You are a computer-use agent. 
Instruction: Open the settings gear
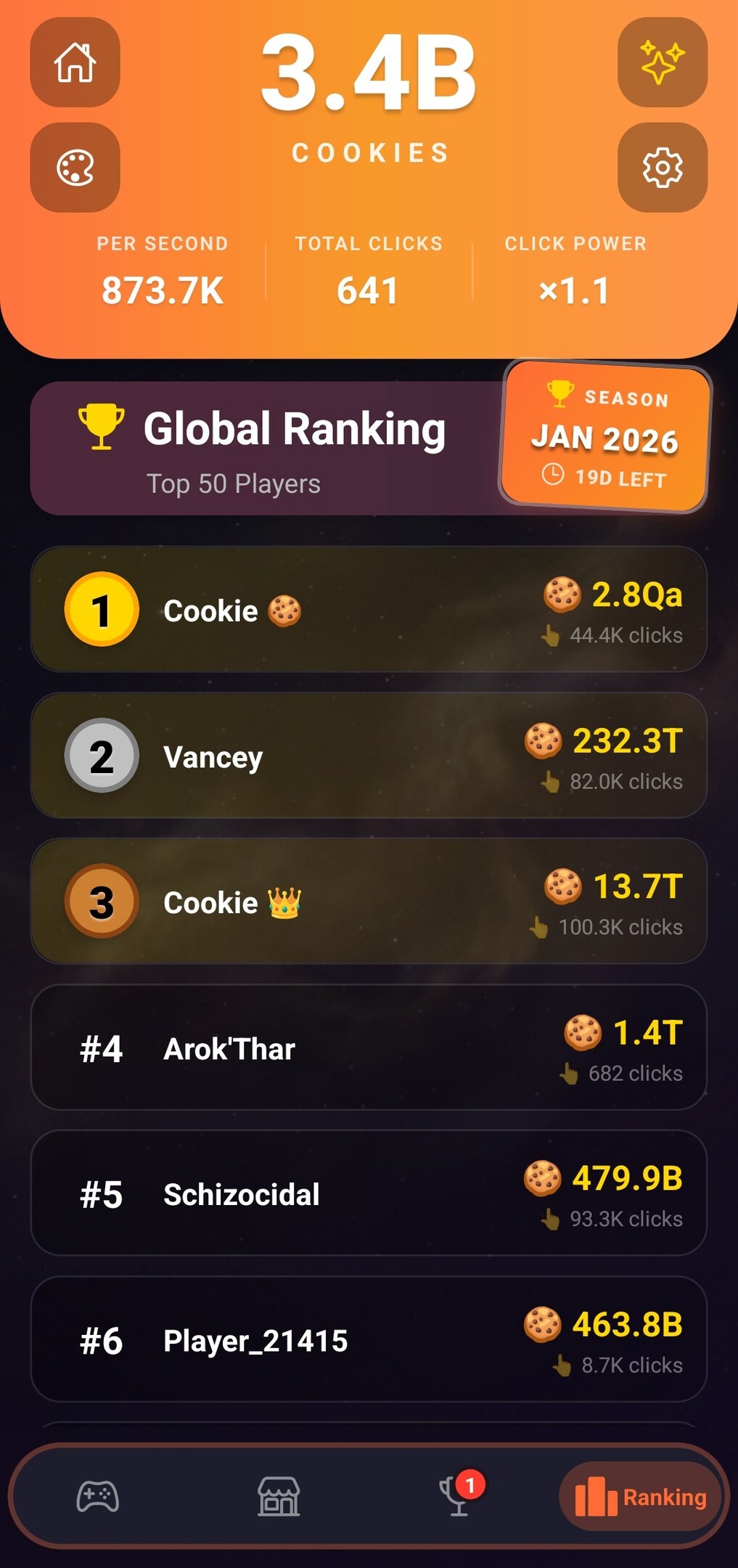point(662,168)
